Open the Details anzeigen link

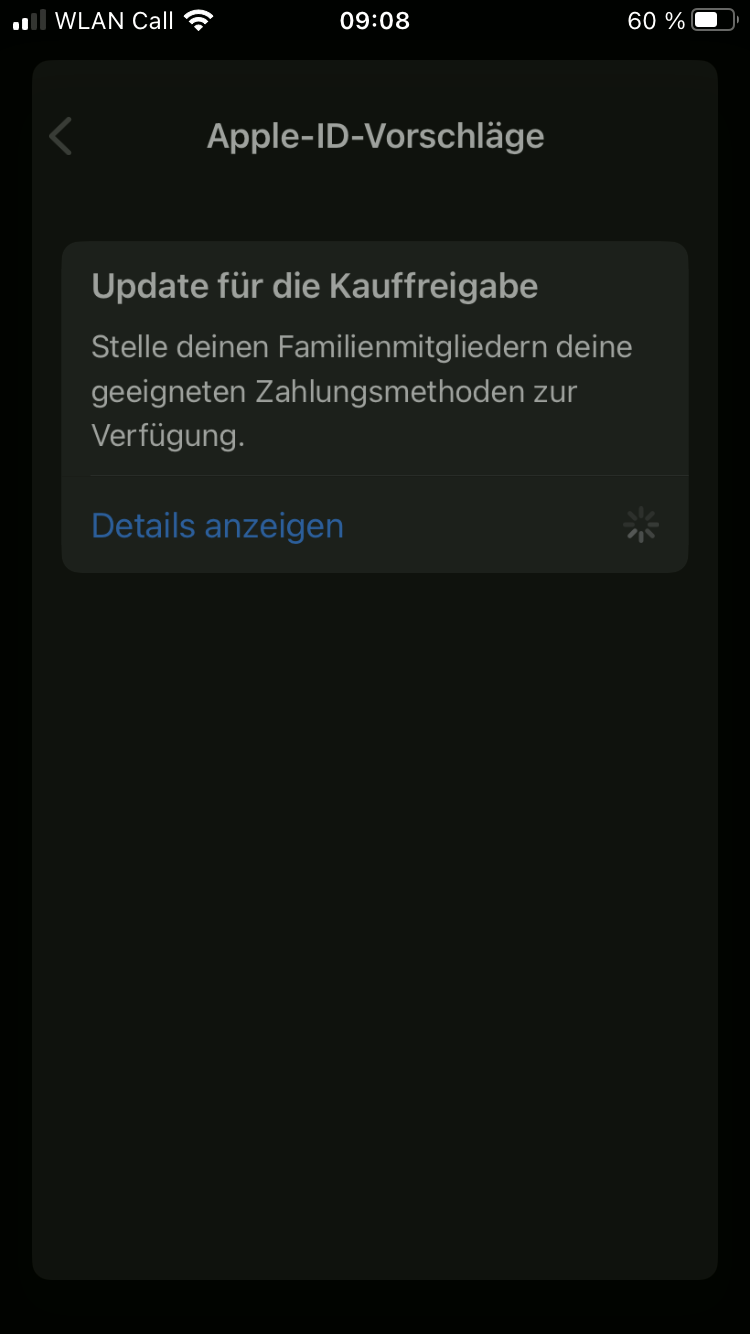click(217, 526)
